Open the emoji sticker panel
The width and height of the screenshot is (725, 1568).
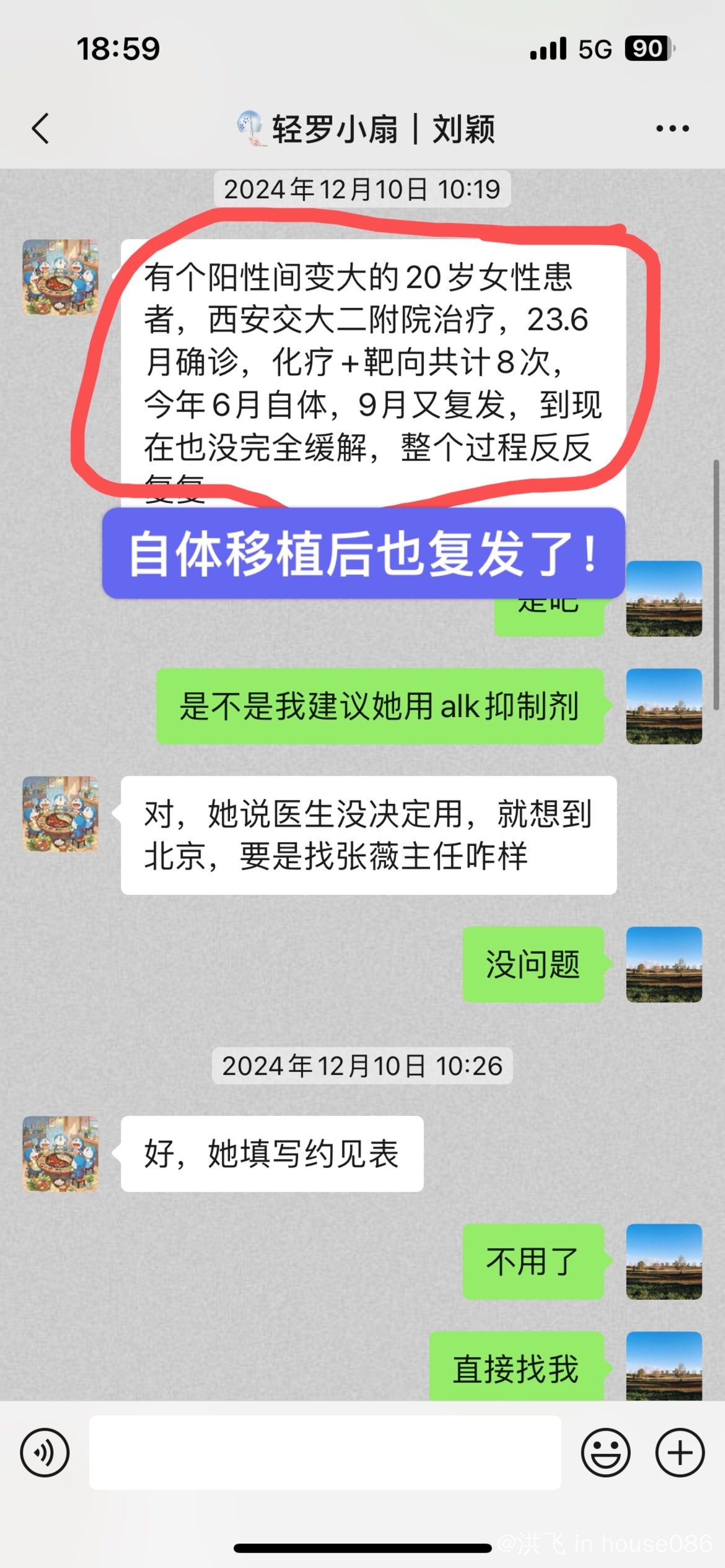point(605,1452)
